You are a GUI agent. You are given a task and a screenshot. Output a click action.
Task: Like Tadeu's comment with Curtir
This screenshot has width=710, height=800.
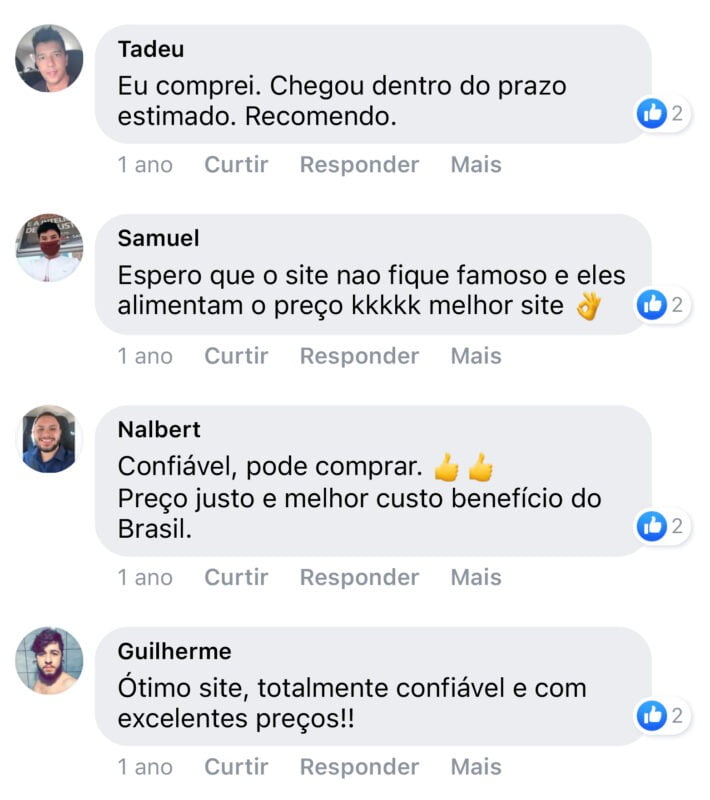[236, 165]
